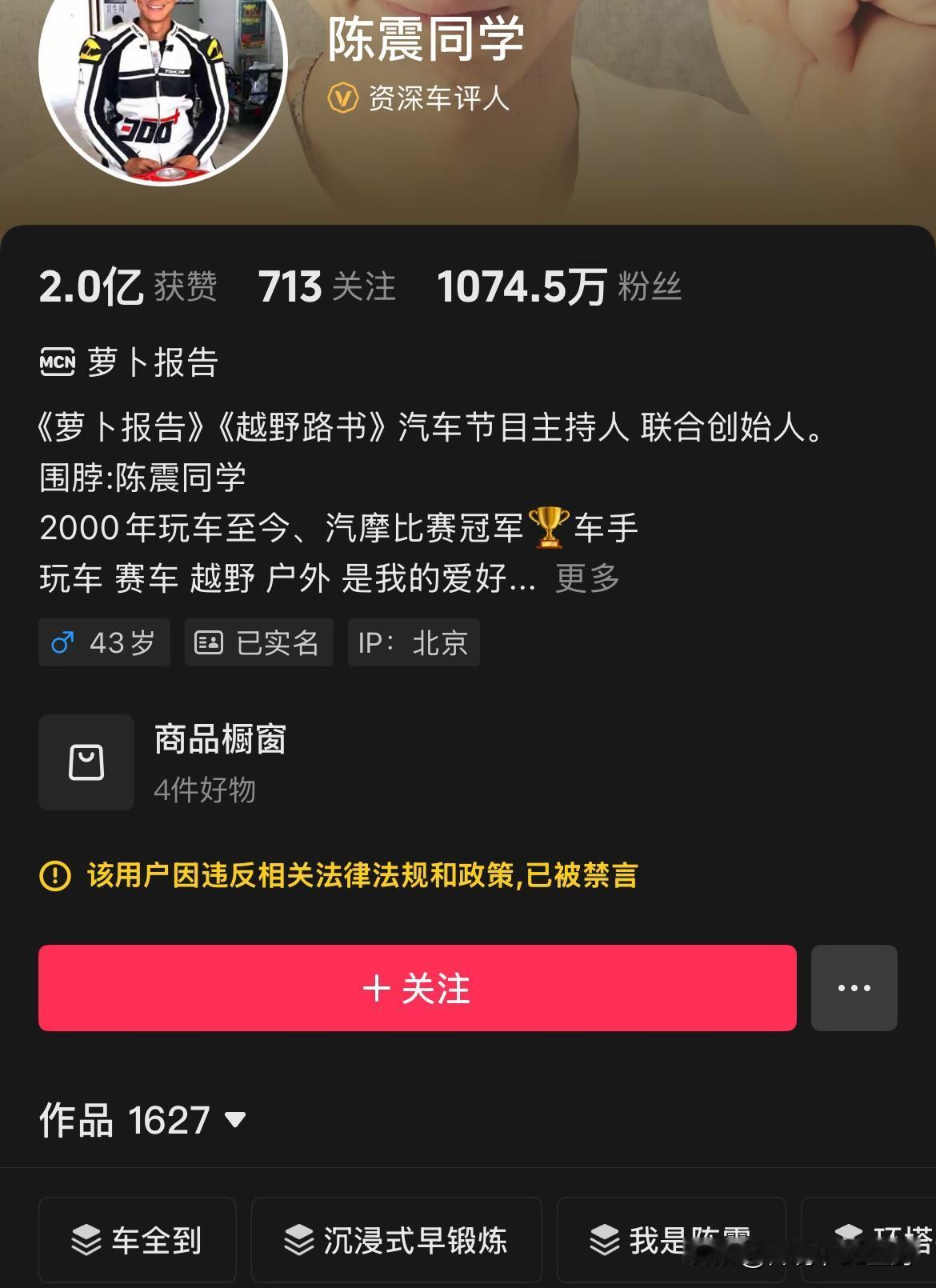Click the 已实名 ID card icon
This screenshot has width=936, height=1288.
pyautogui.click(x=210, y=642)
